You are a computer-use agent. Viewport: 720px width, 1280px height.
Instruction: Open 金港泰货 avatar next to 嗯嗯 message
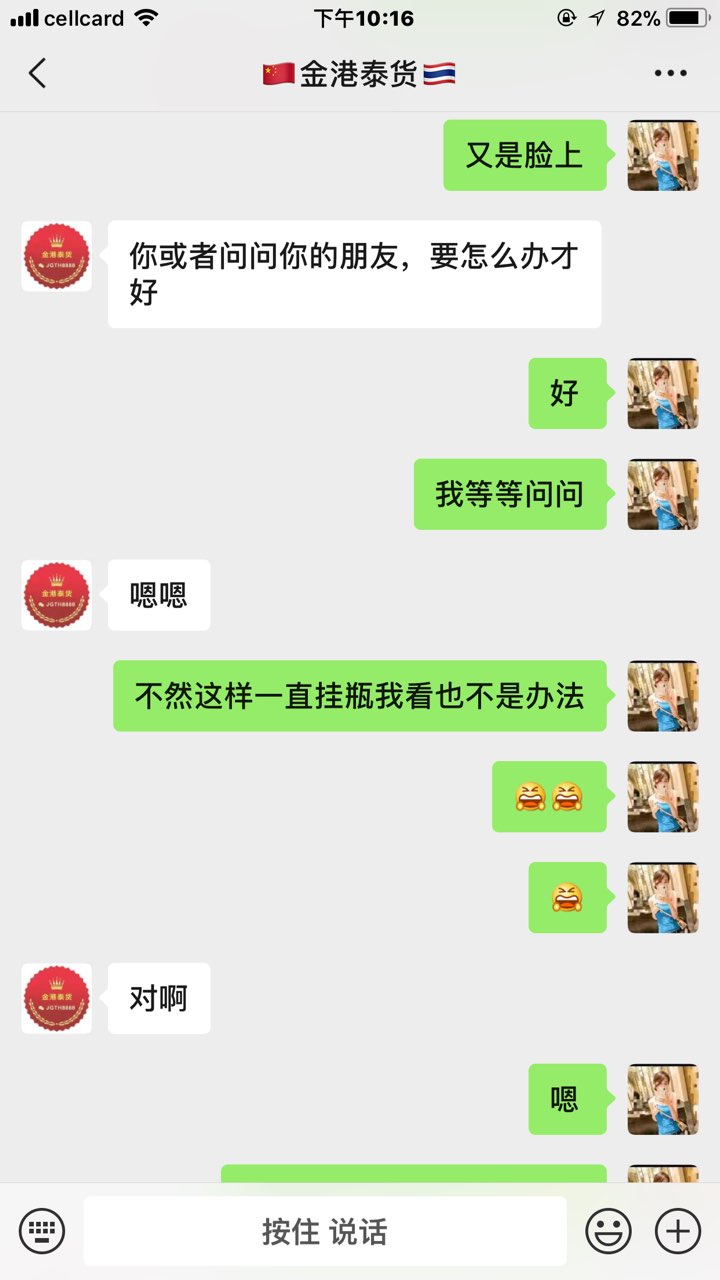click(56, 595)
